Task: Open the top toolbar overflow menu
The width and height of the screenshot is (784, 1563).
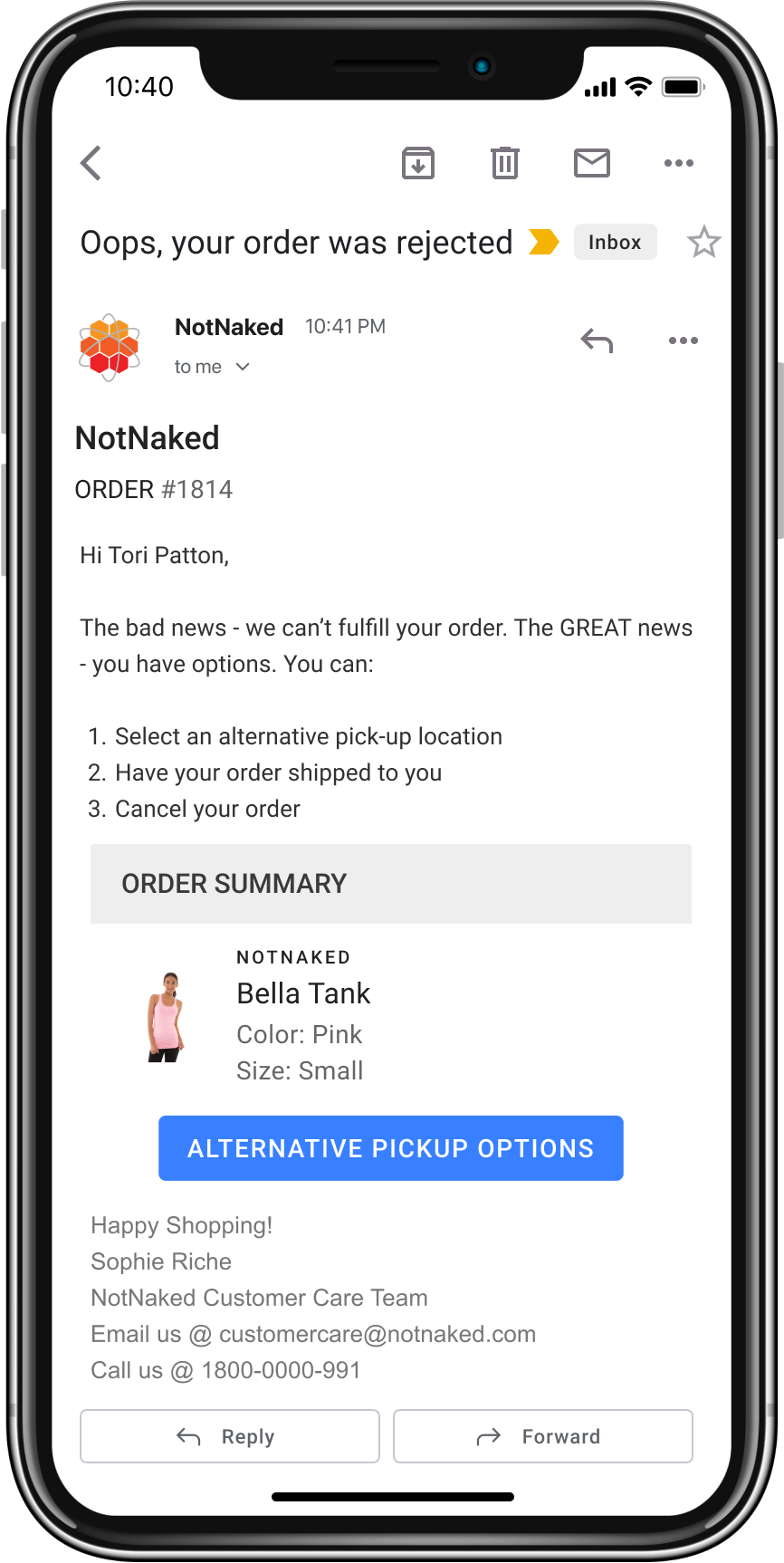Action: click(x=678, y=163)
